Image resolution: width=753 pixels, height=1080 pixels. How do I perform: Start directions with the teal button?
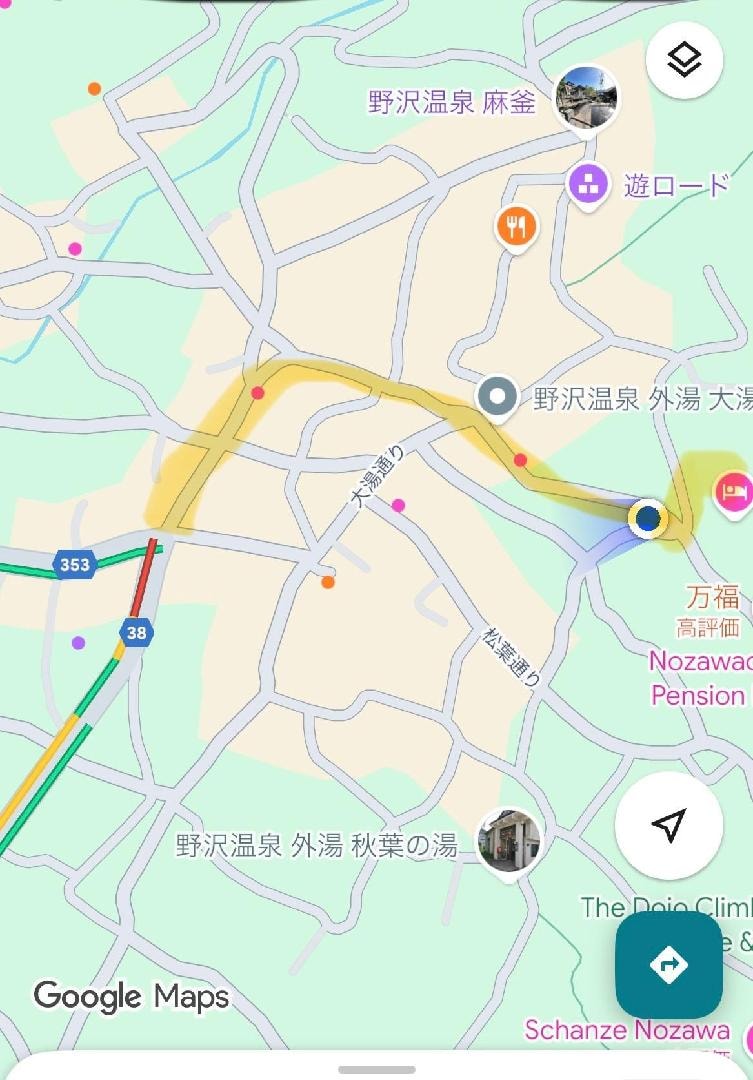tap(668, 965)
